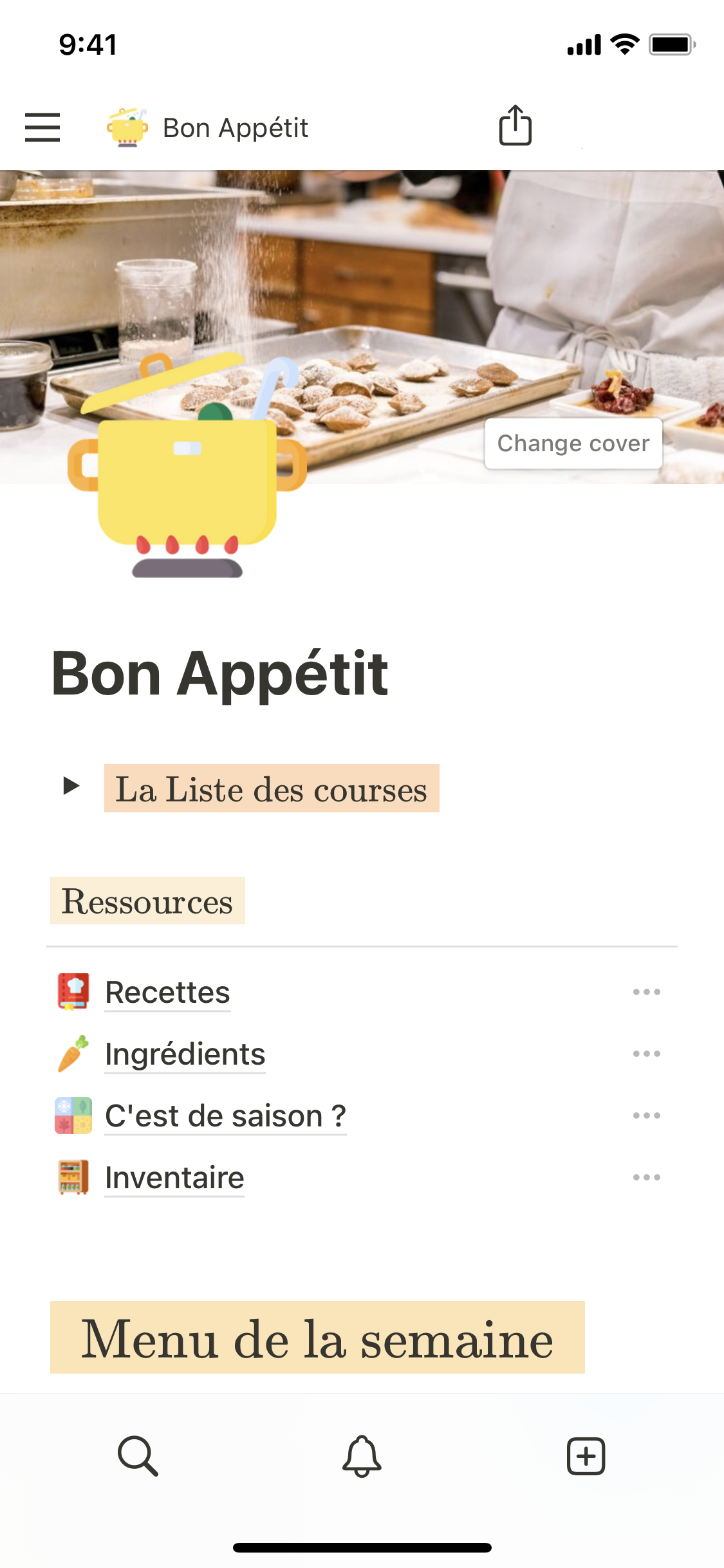Viewport: 724px width, 1568px height.
Task: Open the C'est de saison ? page
Action: [x=225, y=1115]
